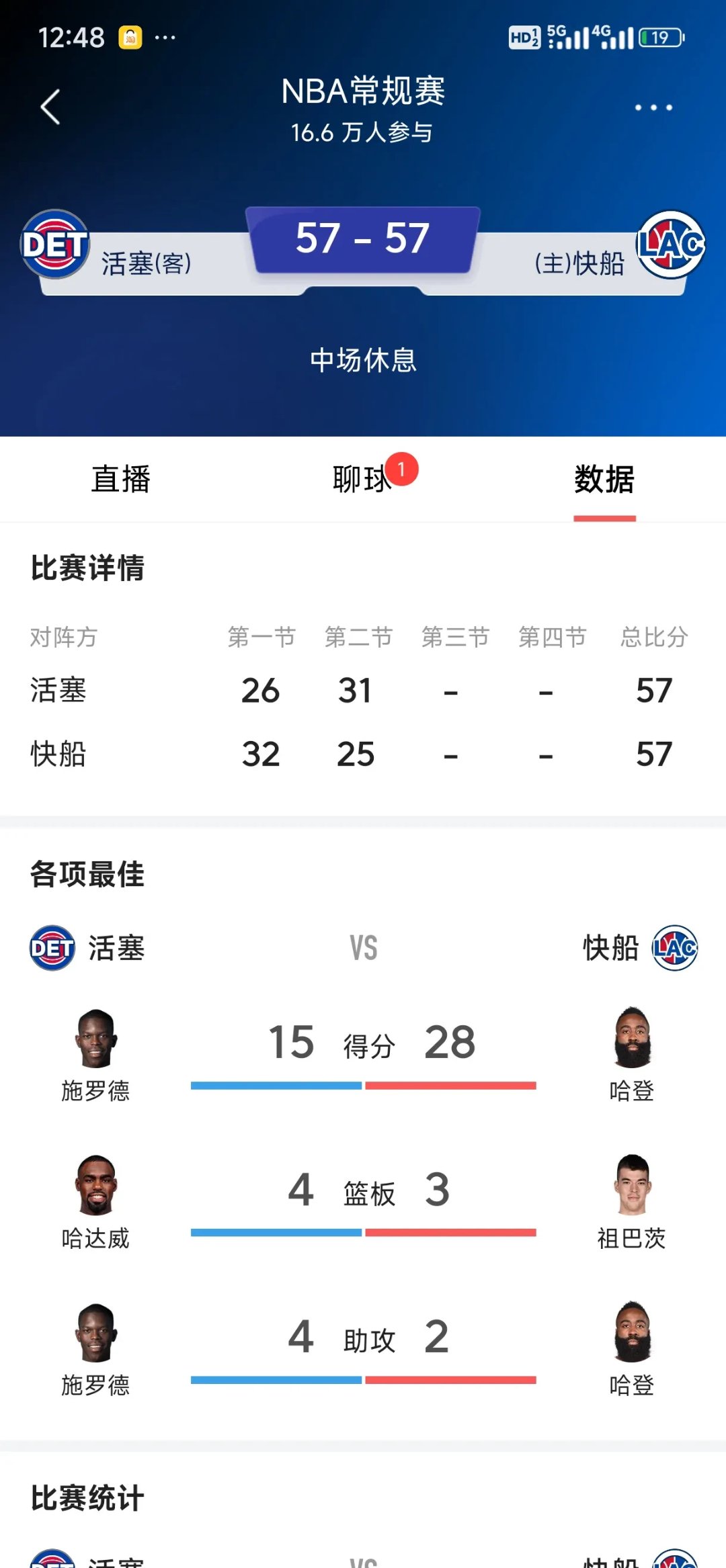Tap the battery indicator showing 19
726x1568 pixels.
point(659,38)
